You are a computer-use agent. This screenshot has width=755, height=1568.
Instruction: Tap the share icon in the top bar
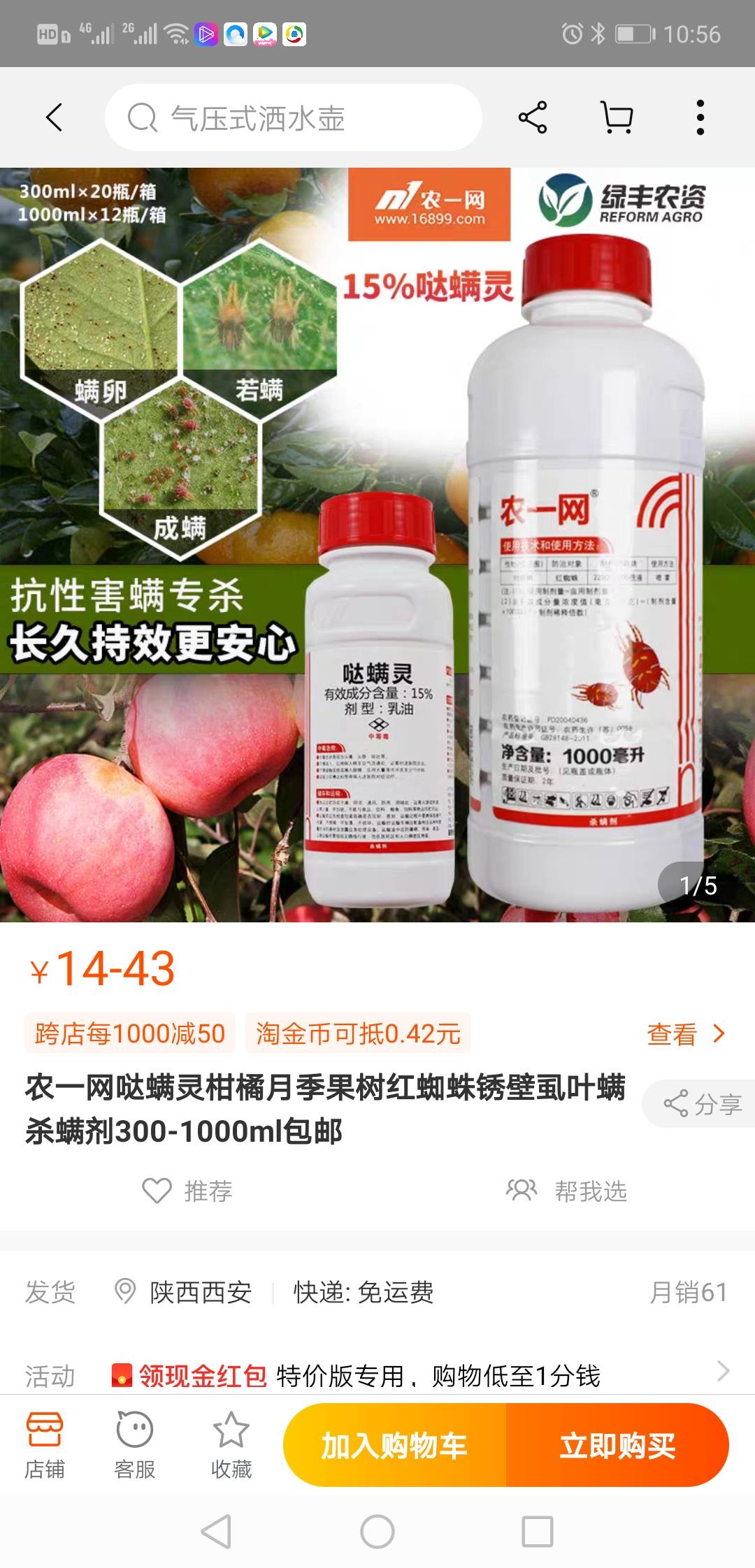pyautogui.click(x=533, y=117)
